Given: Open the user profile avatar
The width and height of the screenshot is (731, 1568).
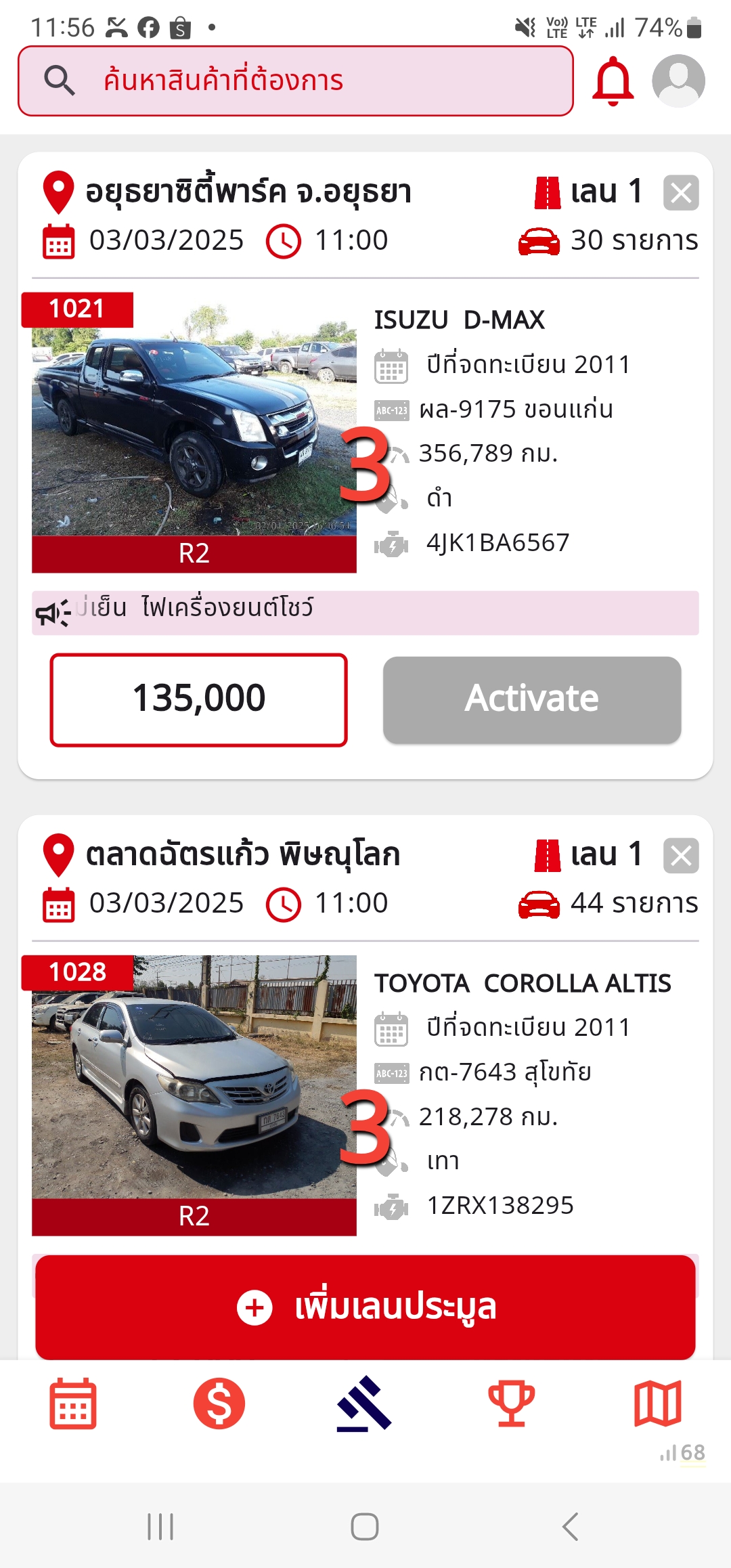Looking at the screenshot, I should point(678,81).
